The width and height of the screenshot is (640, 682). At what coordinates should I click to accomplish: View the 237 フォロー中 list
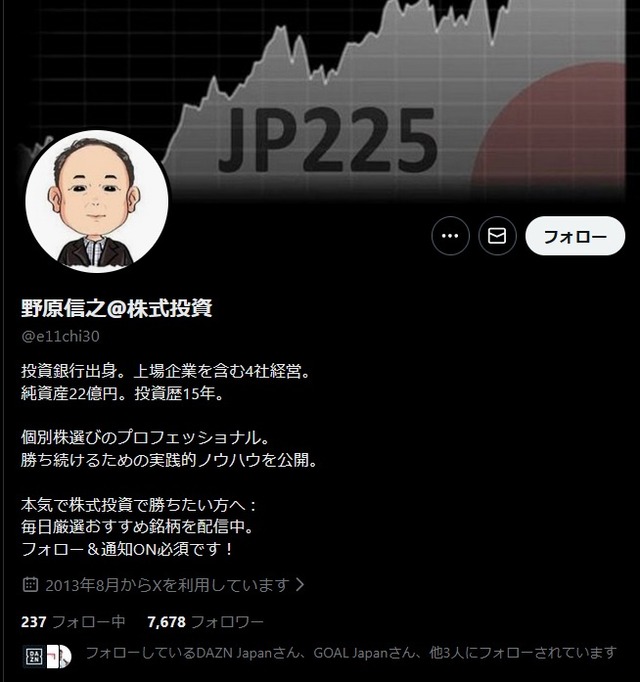pos(73,621)
